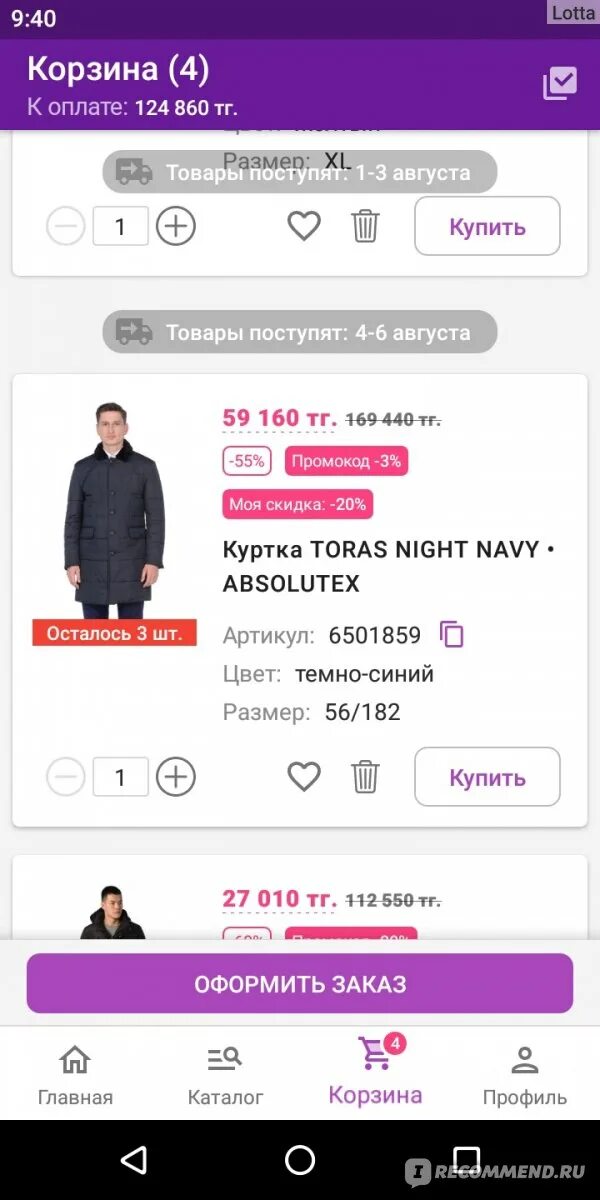Image resolution: width=600 pixels, height=1200 pixels.
Task: Increase quantity of TORAS NIGHT NAVY jacket
Action: (x=176, y=777)
